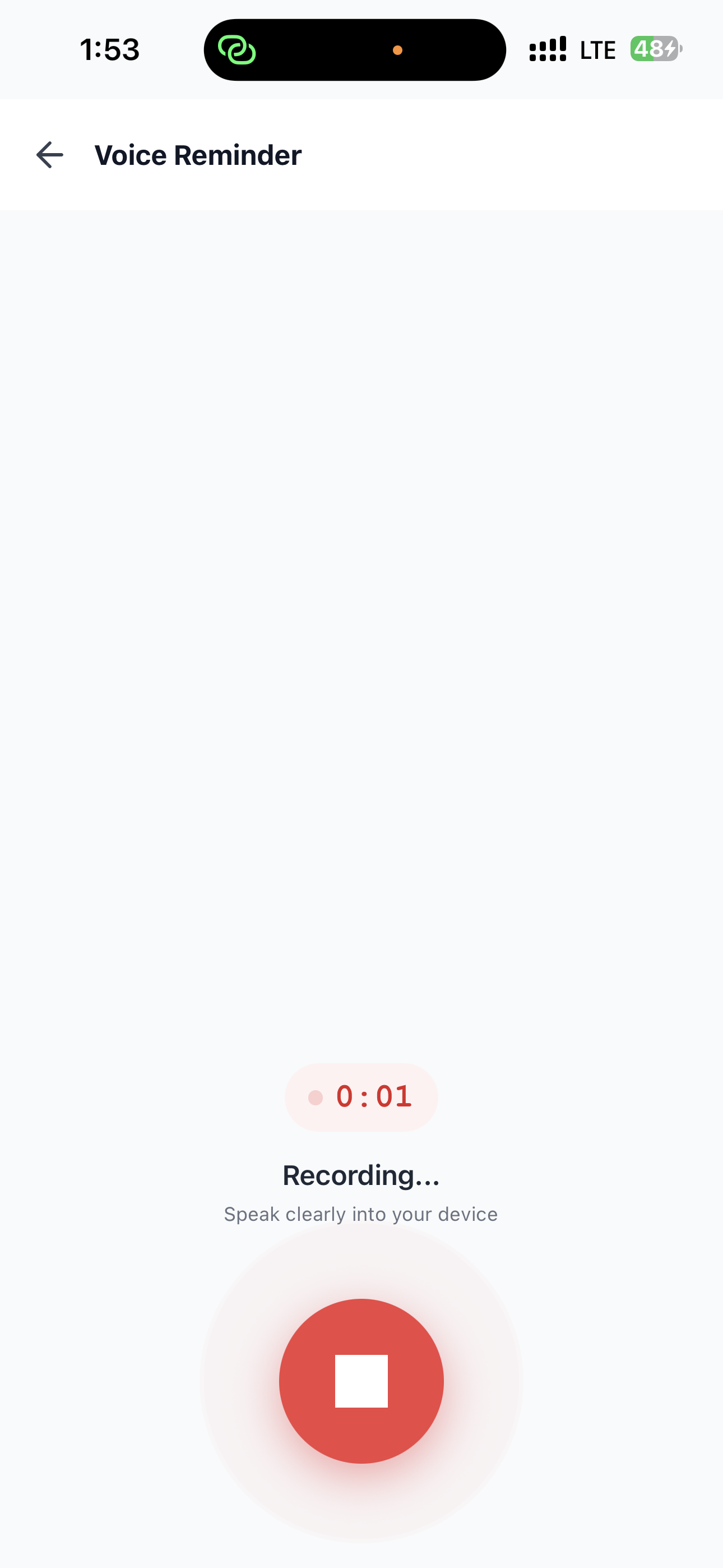Tap the rounded timer capsule to expand details
The height and width of the screenshot is (1568, 723).
[361, 1097]
